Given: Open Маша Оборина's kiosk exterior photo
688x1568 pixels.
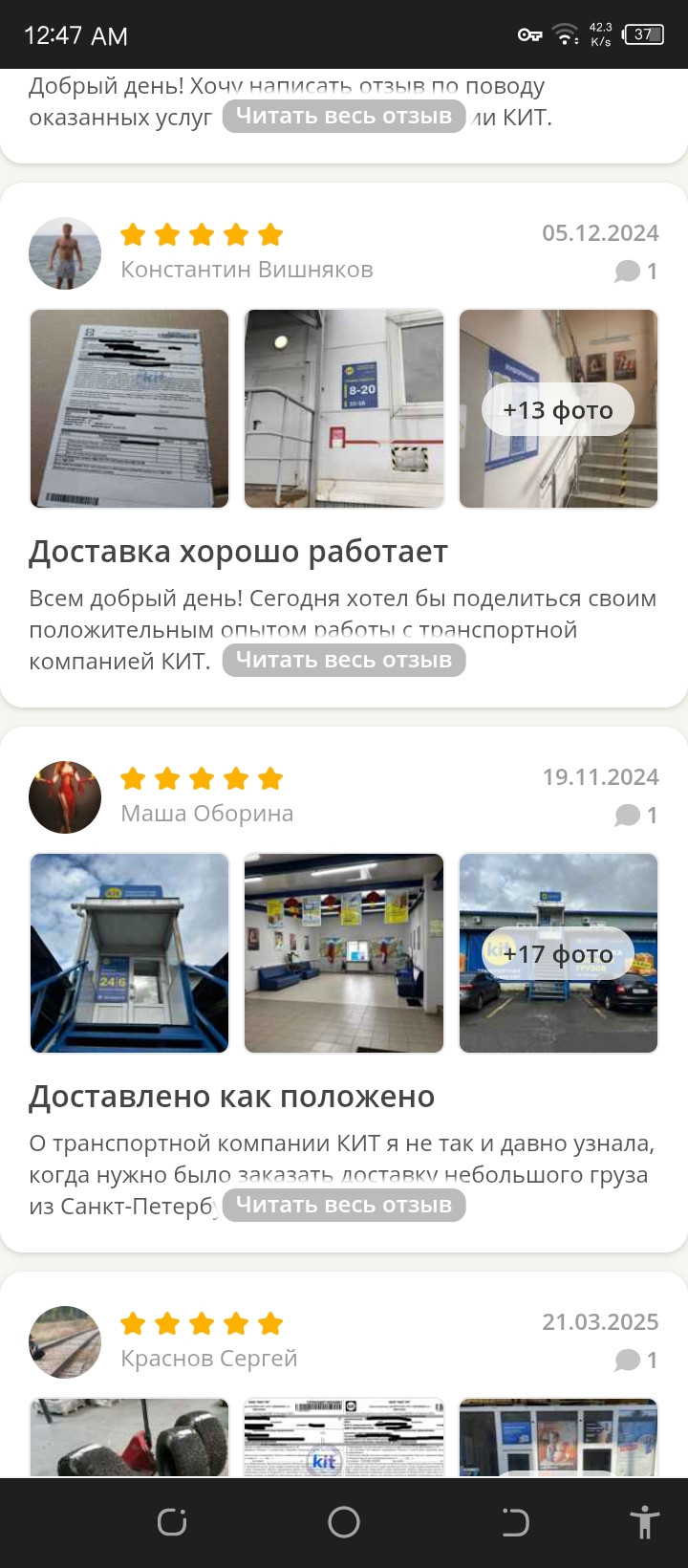Looking at the screenshot, I should (x=130, y=953).
